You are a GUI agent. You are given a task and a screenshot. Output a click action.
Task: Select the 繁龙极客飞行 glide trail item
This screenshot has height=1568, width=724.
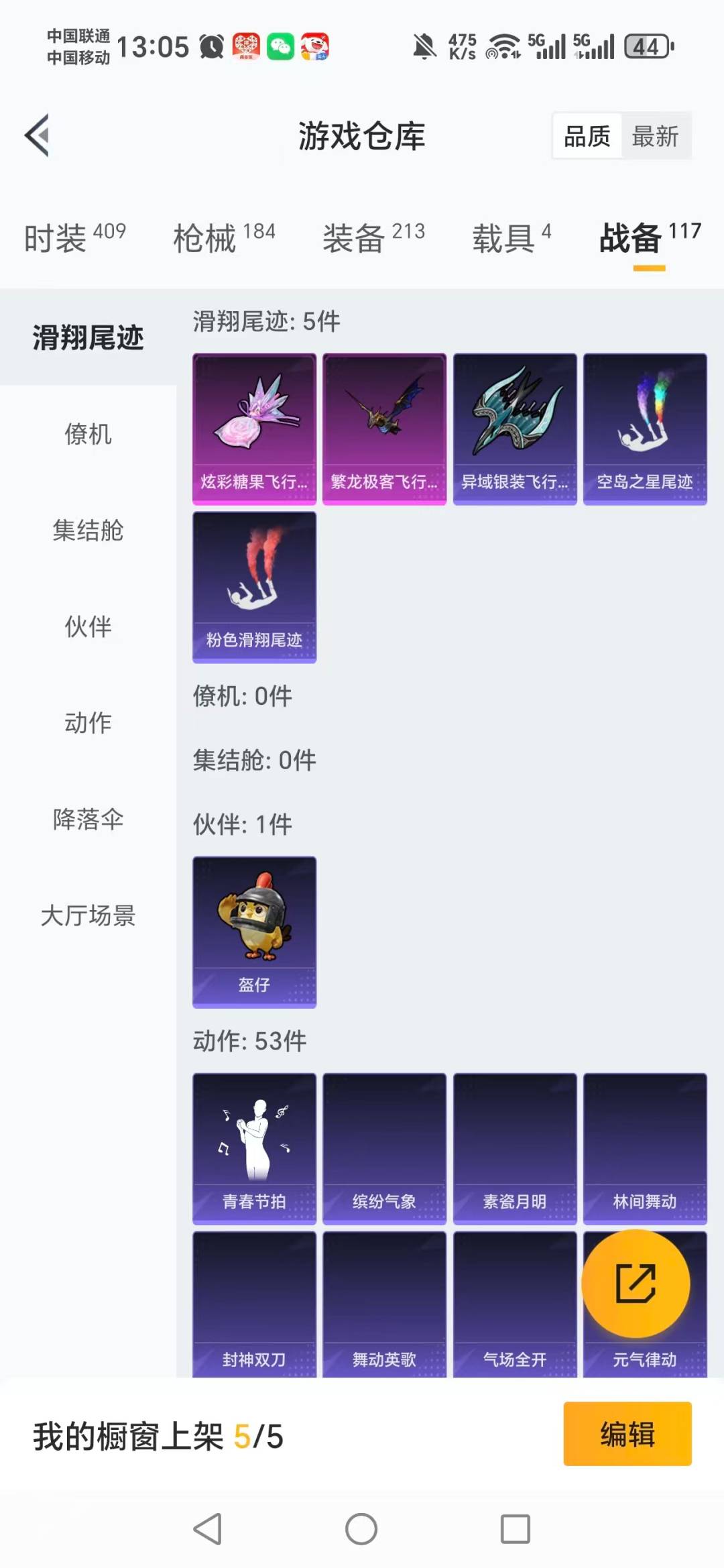pos(384,426)
